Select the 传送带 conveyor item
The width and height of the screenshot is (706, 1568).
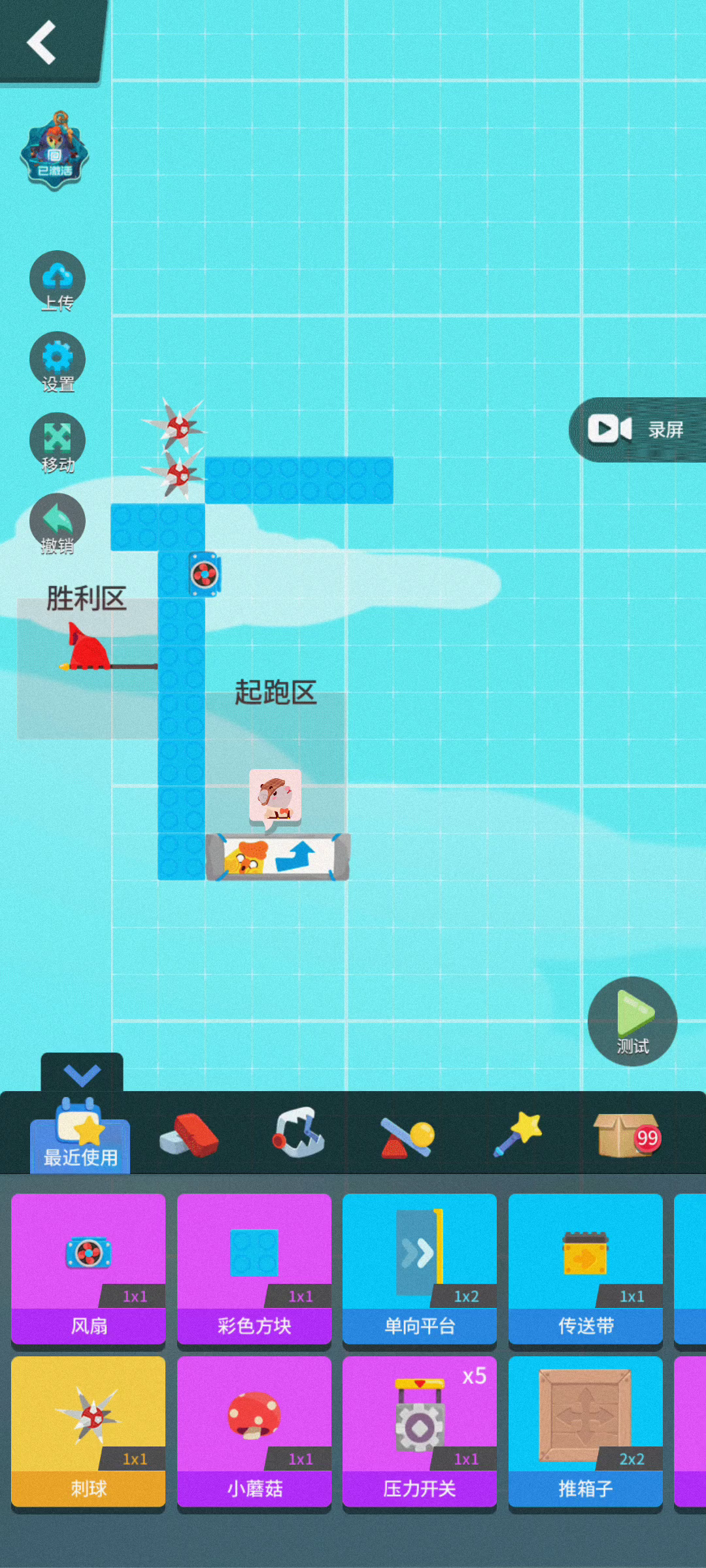tap(586, 1269)
